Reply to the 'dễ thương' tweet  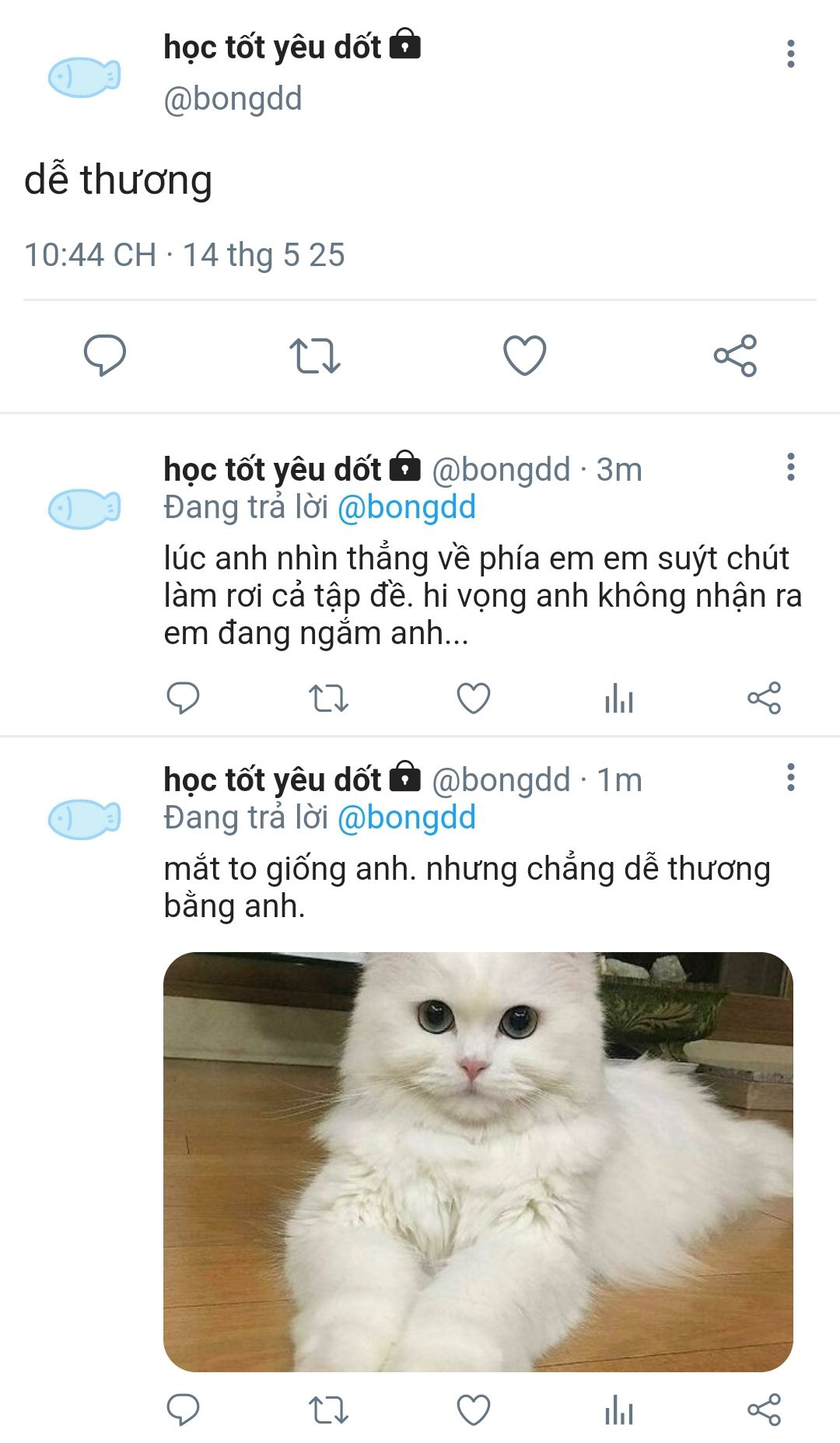tap(105, 355)
